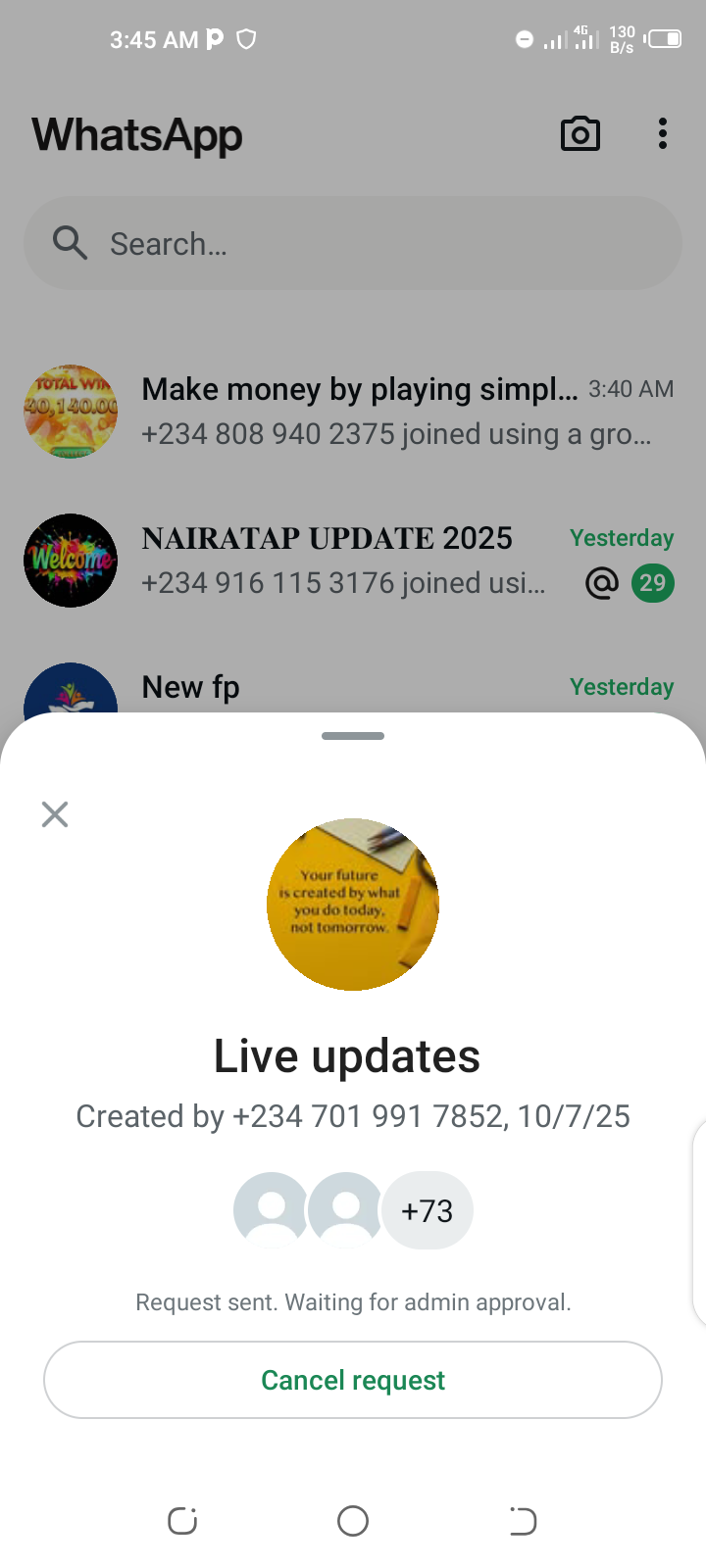Go to the system home screen
706x1568 pixels.
(x=353, y=1521)
